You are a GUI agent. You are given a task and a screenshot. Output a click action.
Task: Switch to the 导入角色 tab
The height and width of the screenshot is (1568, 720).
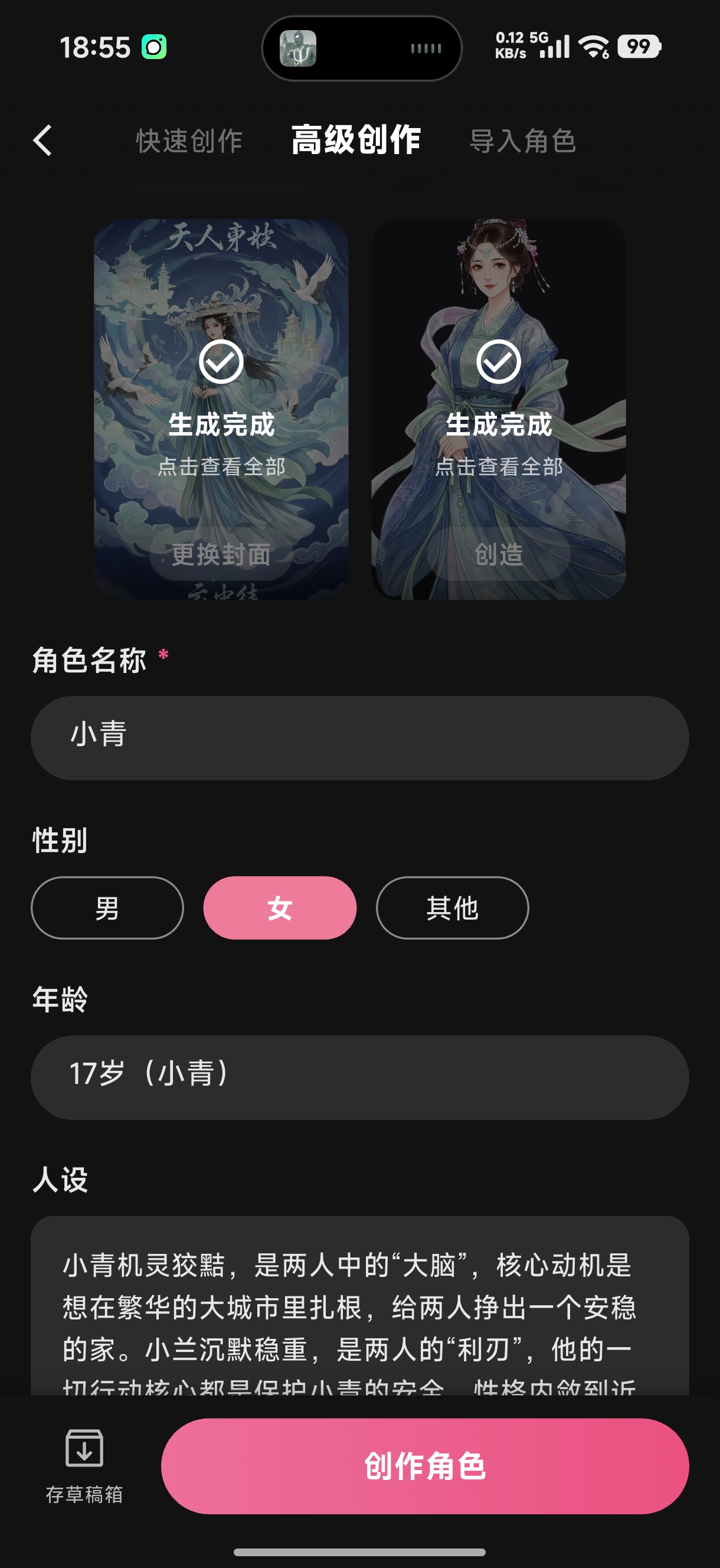click(522, 141)
